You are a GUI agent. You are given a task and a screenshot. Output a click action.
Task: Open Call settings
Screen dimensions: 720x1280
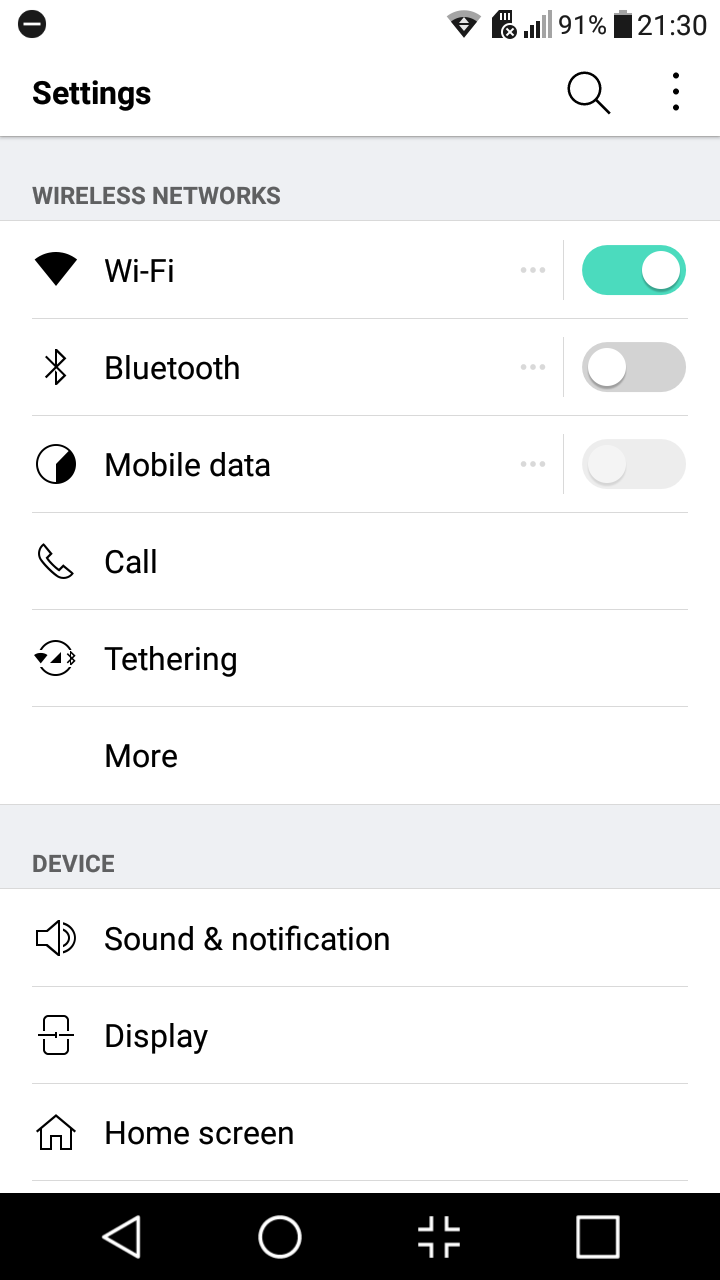tap(360, 561)
